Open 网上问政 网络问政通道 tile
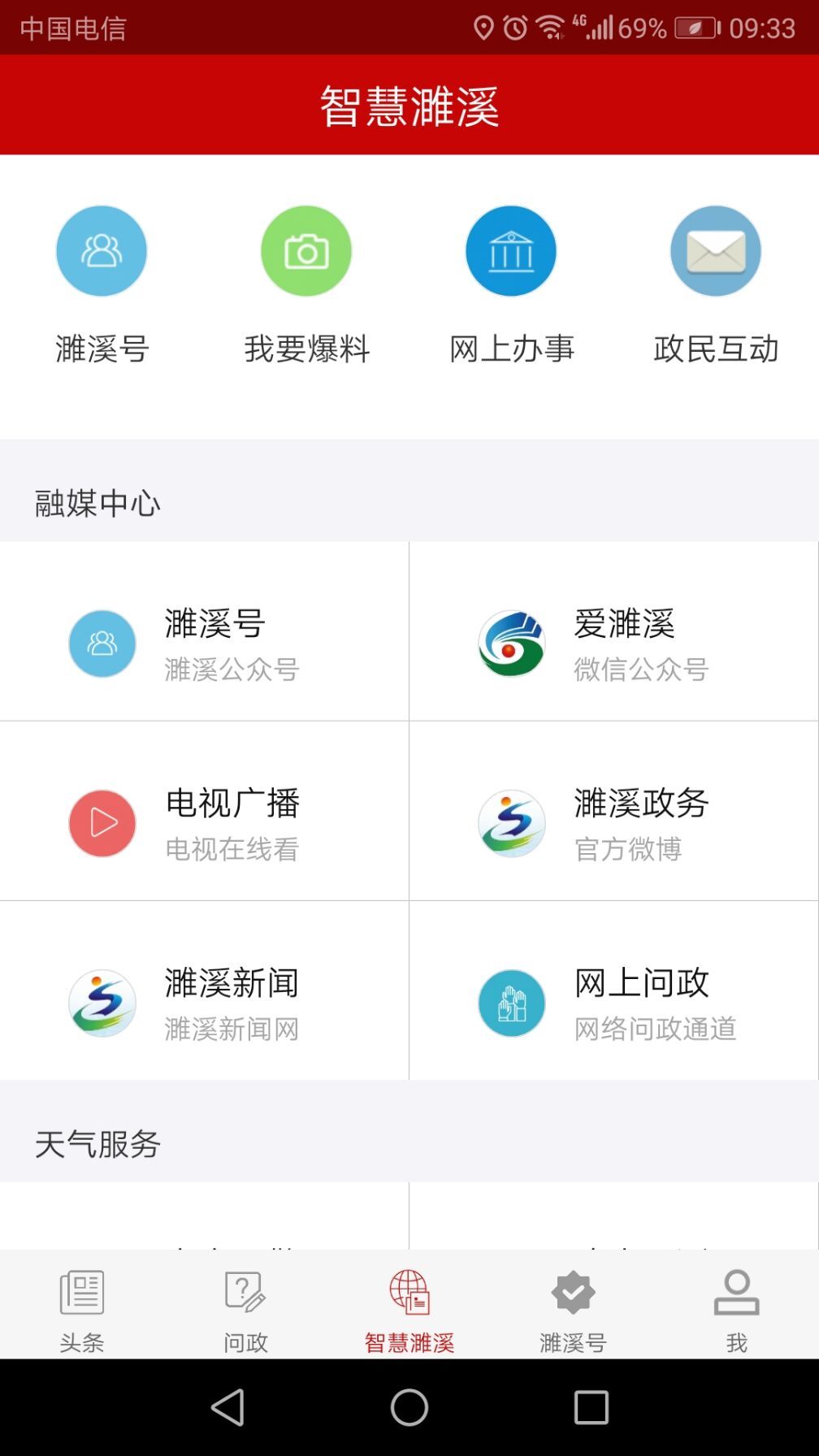819x1456 pixels. (x=613, y=1003)
